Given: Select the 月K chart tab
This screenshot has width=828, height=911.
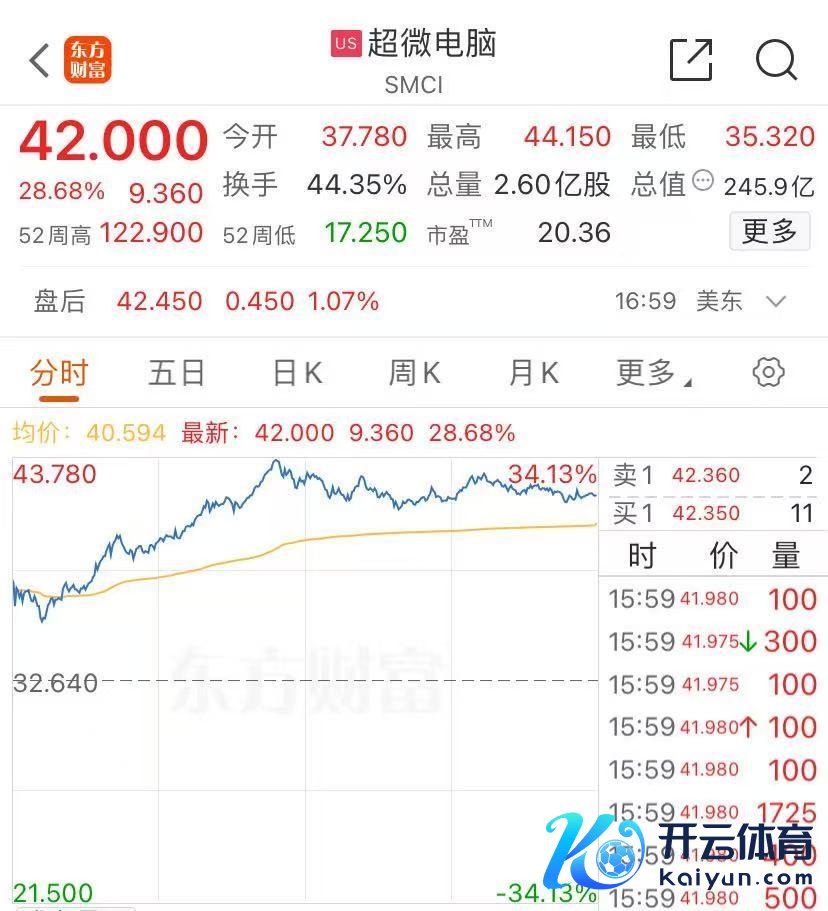Looking at the screenshot, I should (533, 373).
